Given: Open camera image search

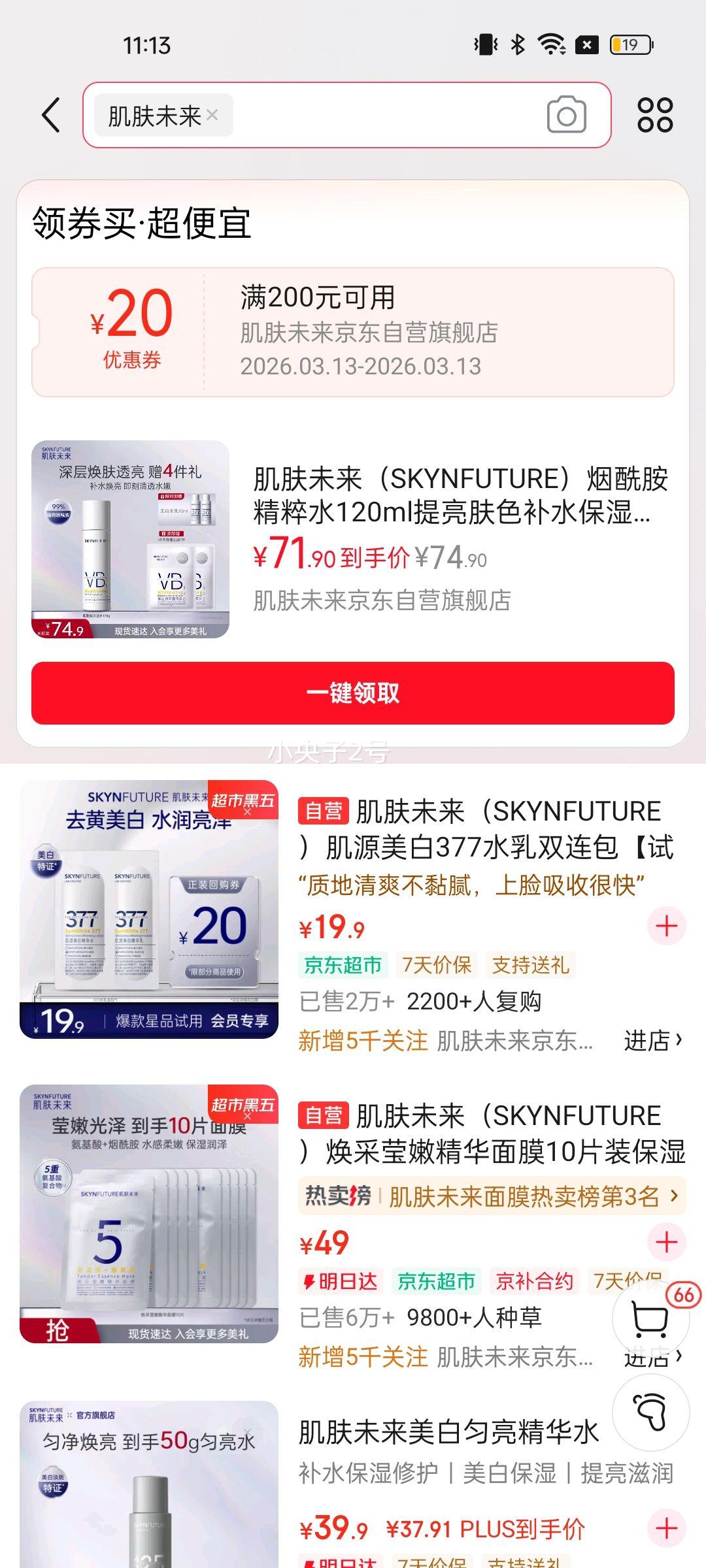Looking at the screenshot, I should [x=566, y=116].
